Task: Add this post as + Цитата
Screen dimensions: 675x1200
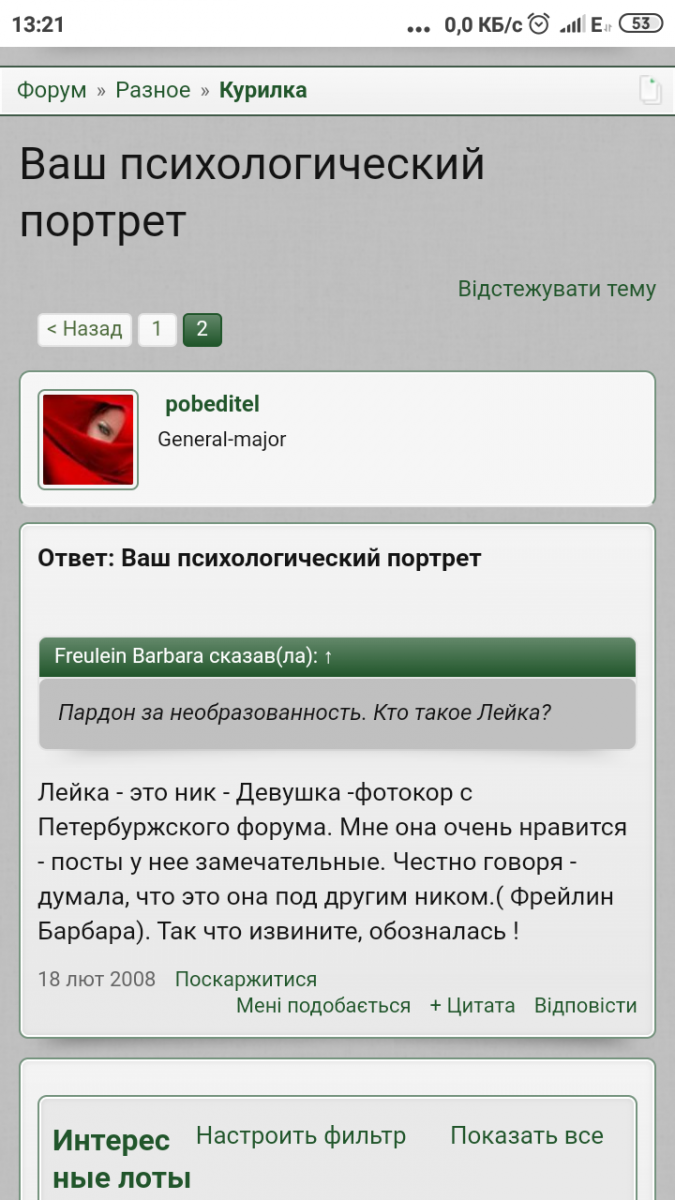Action: [x=472, y=1005]
